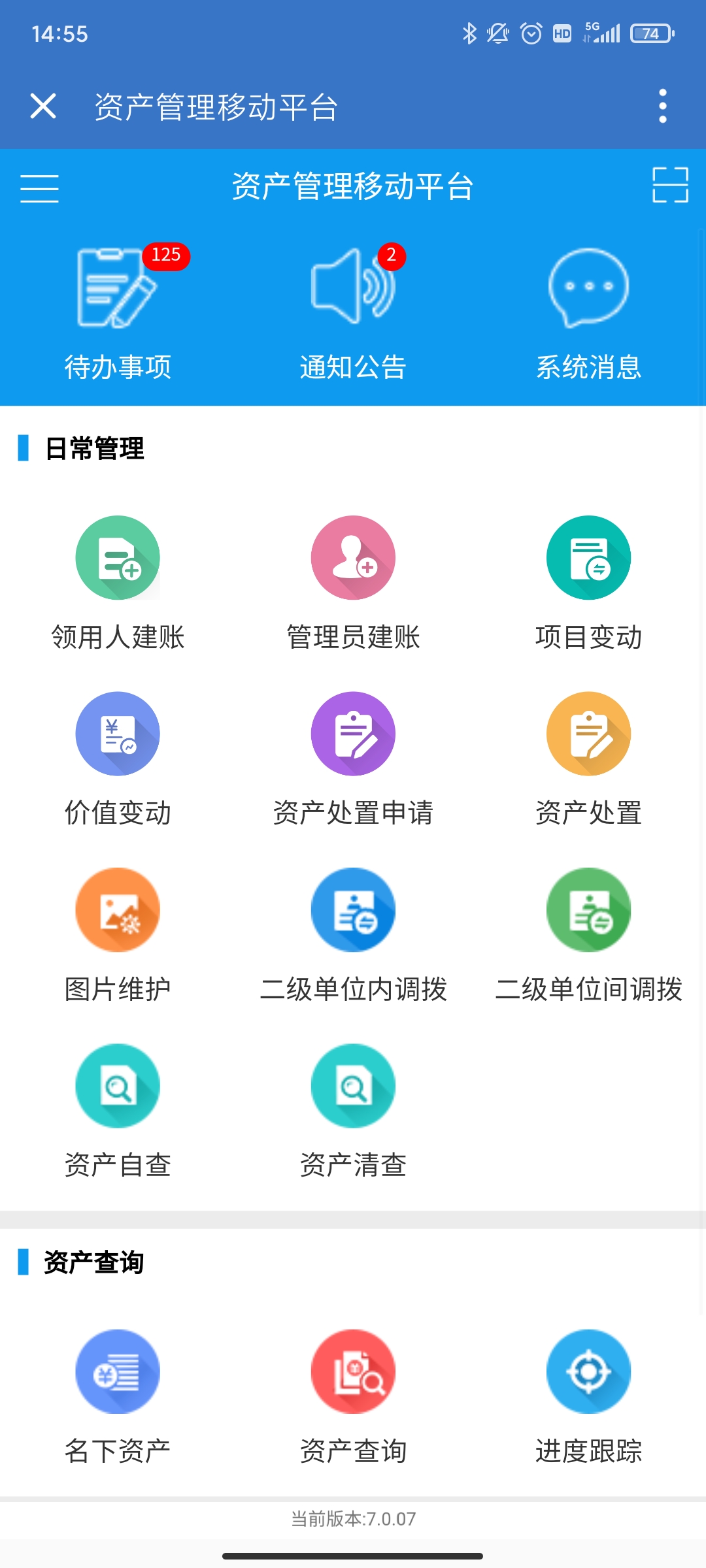Open 资产清查
Screen dimensions: 706x1568
353,1111
